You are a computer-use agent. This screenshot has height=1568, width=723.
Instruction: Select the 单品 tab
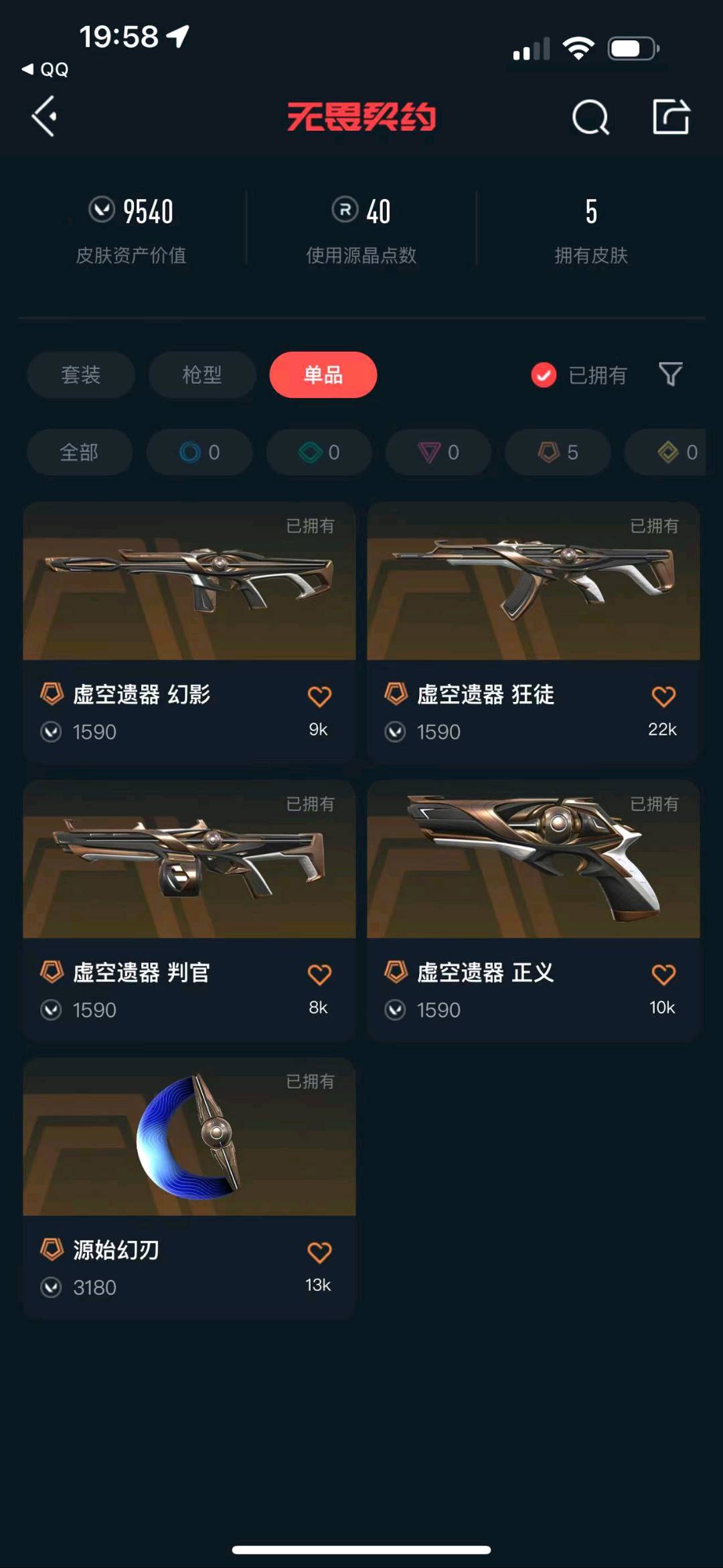tap(323, 374)
